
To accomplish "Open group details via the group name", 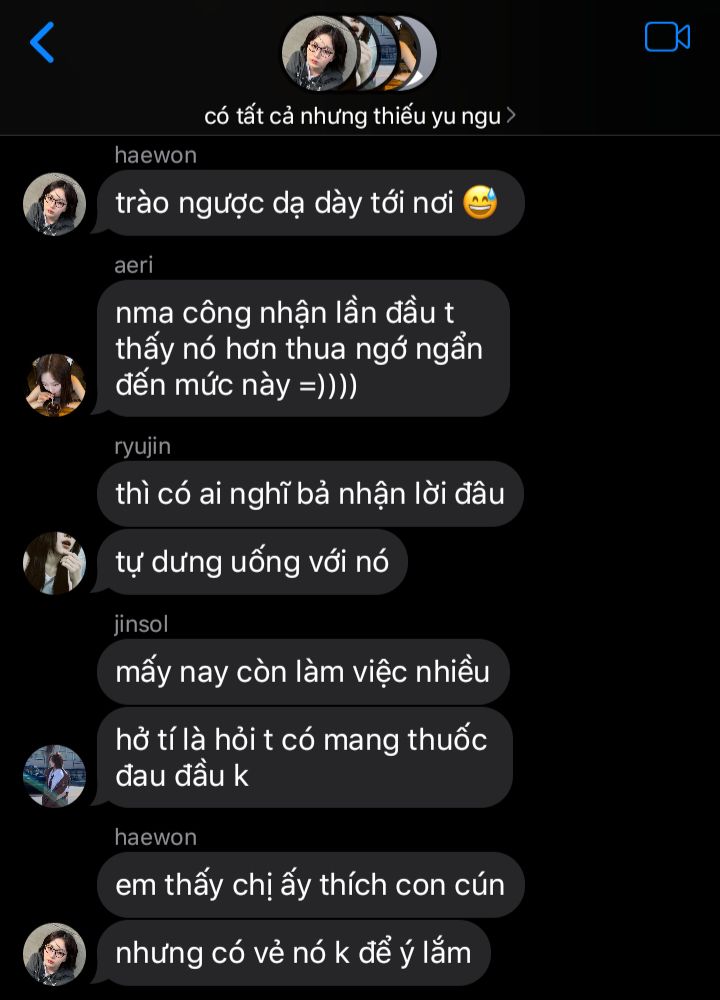I will (x=358, y=116).
